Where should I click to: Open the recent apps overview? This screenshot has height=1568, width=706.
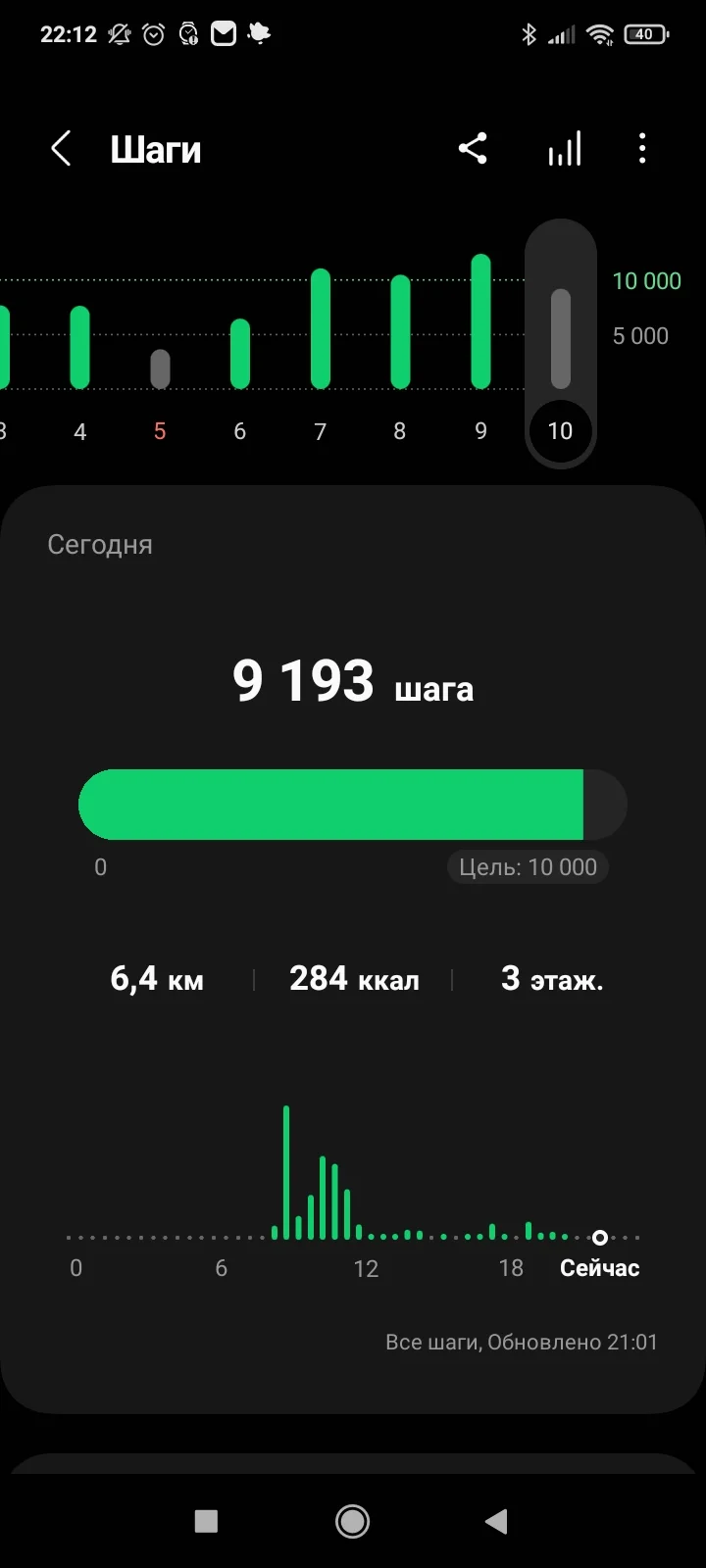coord(206,1521)
